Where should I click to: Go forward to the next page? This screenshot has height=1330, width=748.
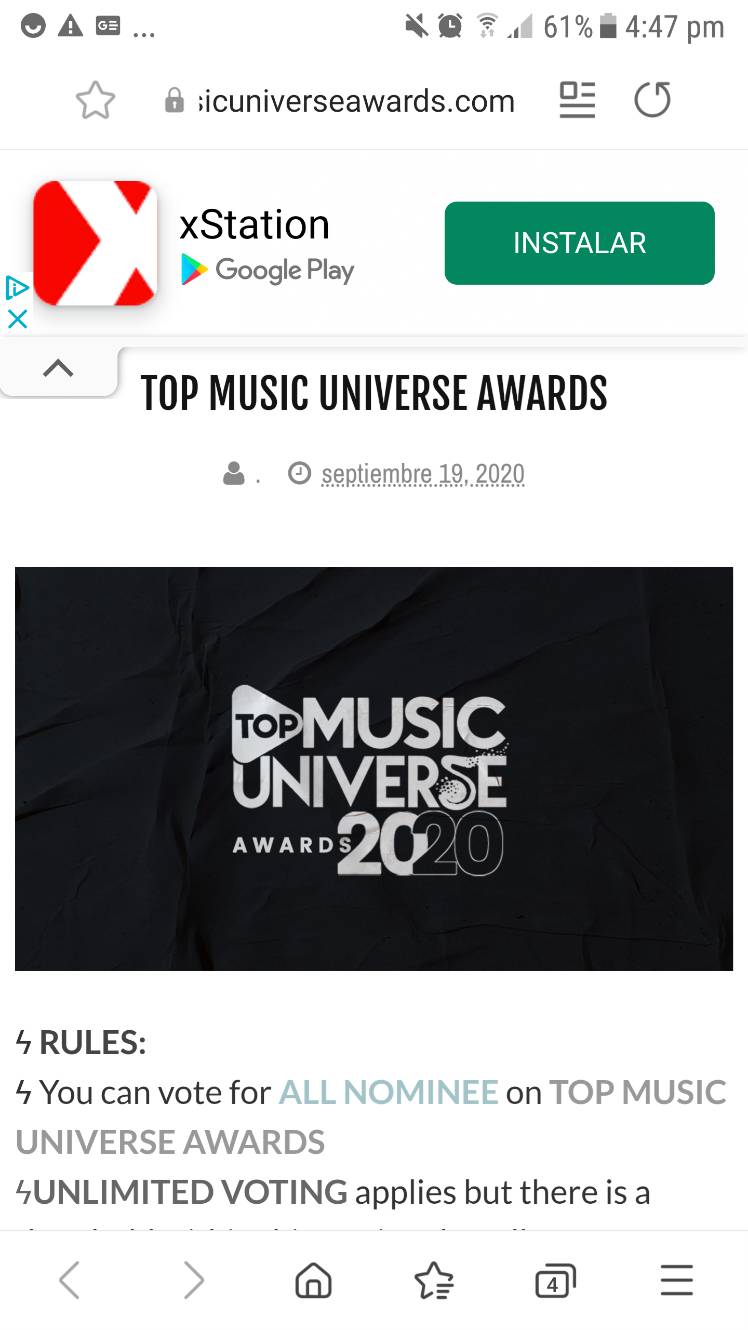click(193, 1280)
